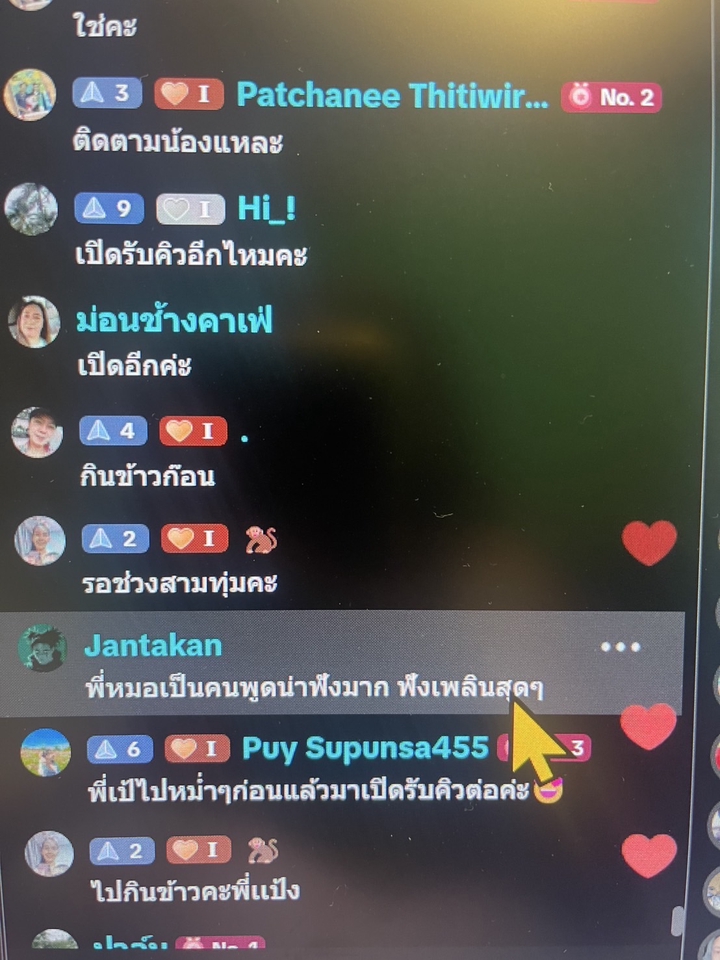Viewport: 720px width, 960px height.
Task: Tap the username Hi_! in chat
Action: tap(266, 209)
